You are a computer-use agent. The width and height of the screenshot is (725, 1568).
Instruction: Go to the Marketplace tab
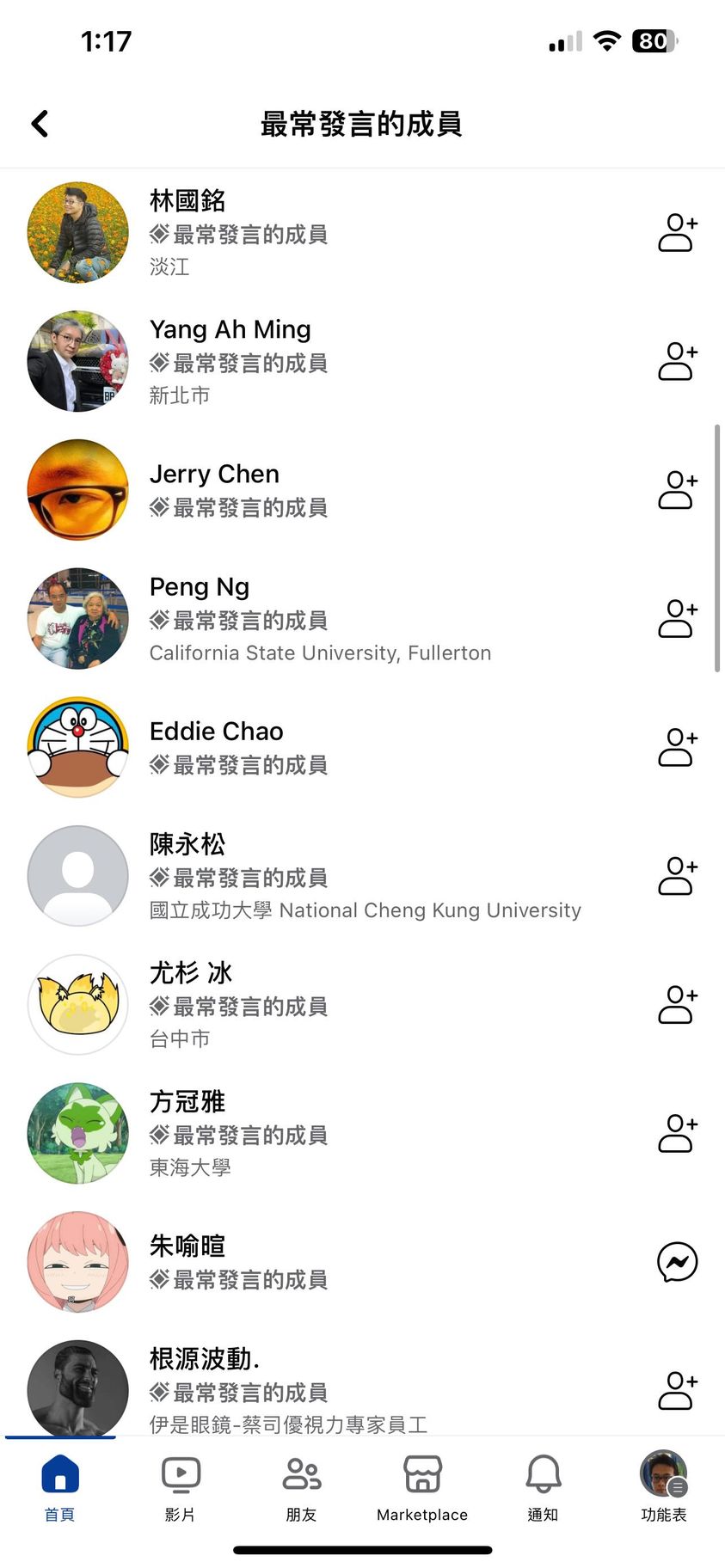(422, 1488)
